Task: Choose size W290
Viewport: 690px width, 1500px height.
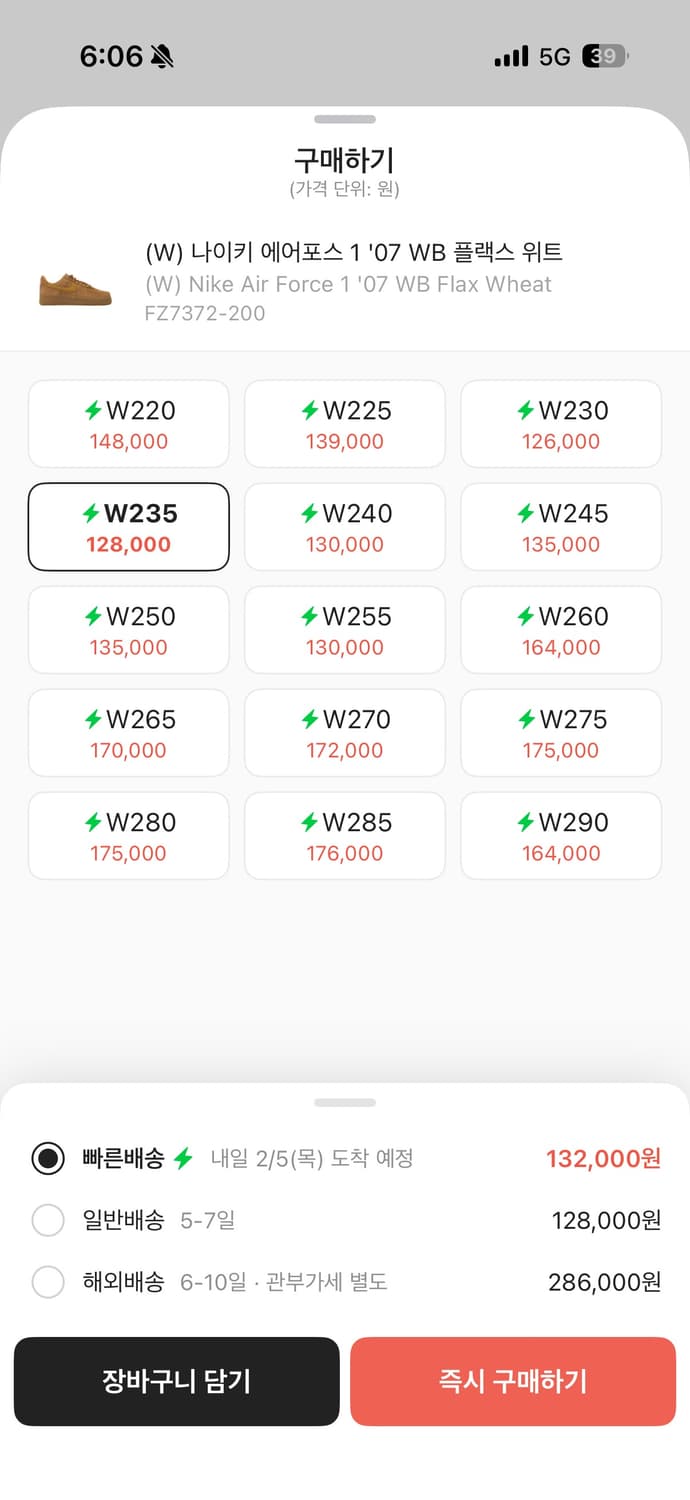Action: click(x=561, y=836)
